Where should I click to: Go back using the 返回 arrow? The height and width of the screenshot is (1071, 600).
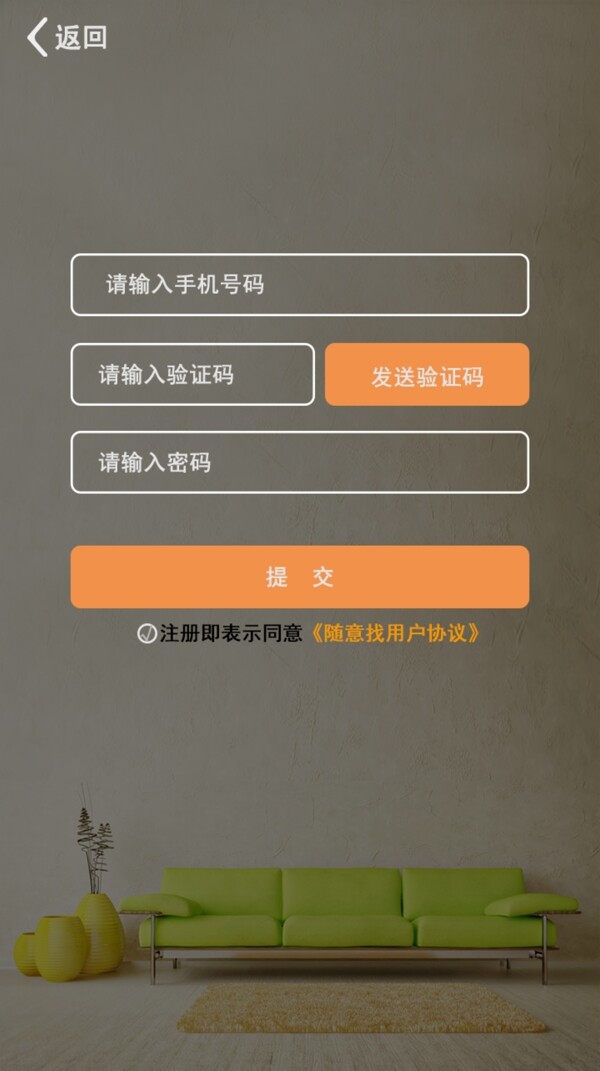(x=65, y=38)
